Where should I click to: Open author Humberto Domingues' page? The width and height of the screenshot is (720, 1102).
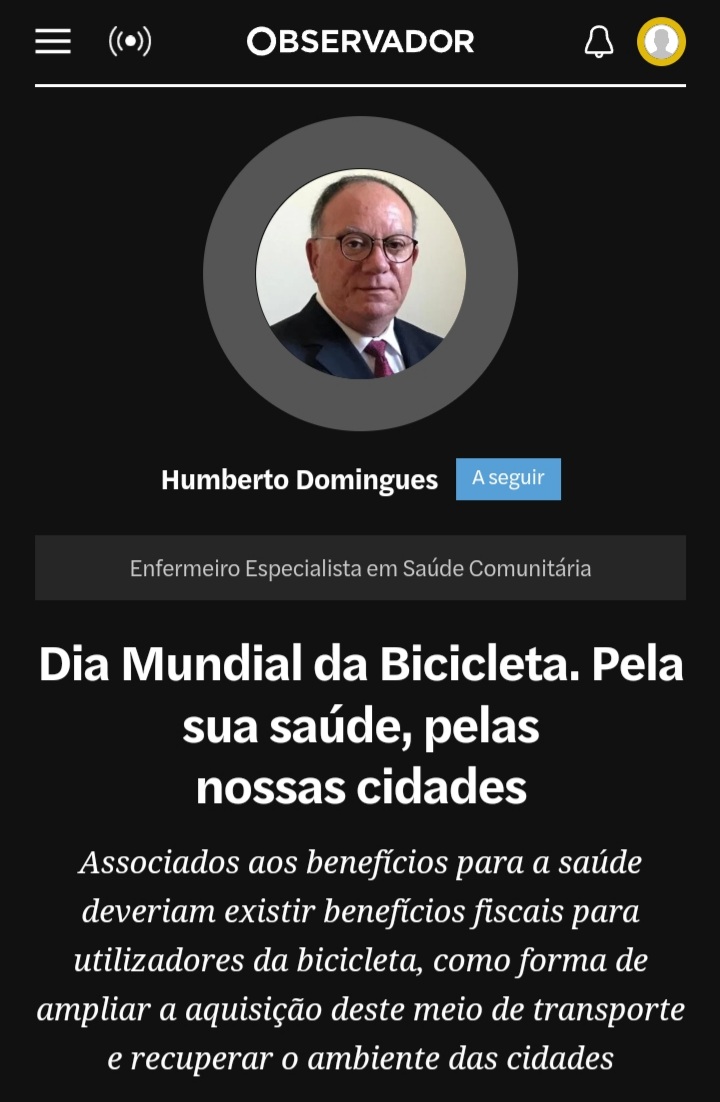tap(299, 480)
